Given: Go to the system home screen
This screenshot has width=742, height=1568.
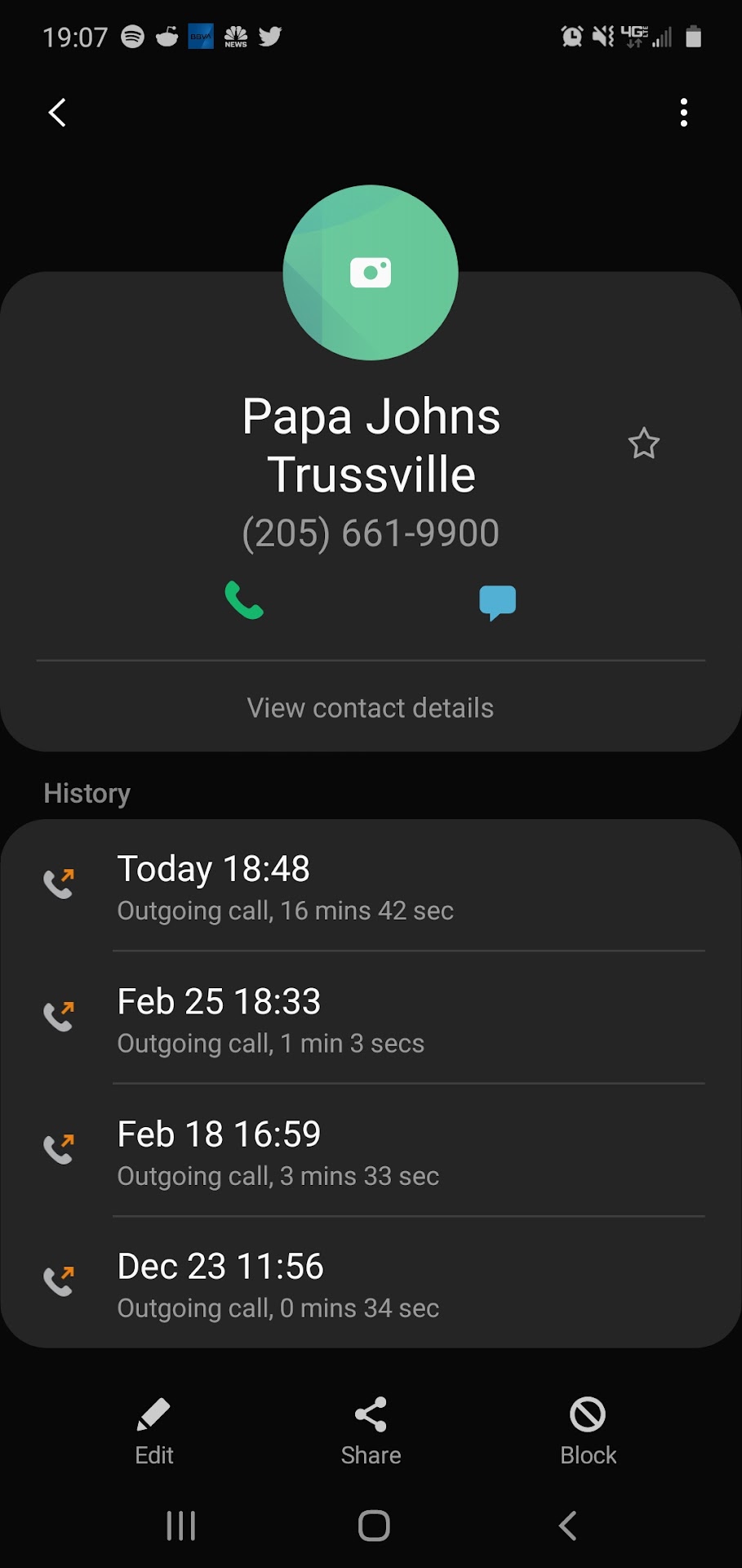Looking at the screenshot, I should pyautogui.click(x=374, y=1525).
